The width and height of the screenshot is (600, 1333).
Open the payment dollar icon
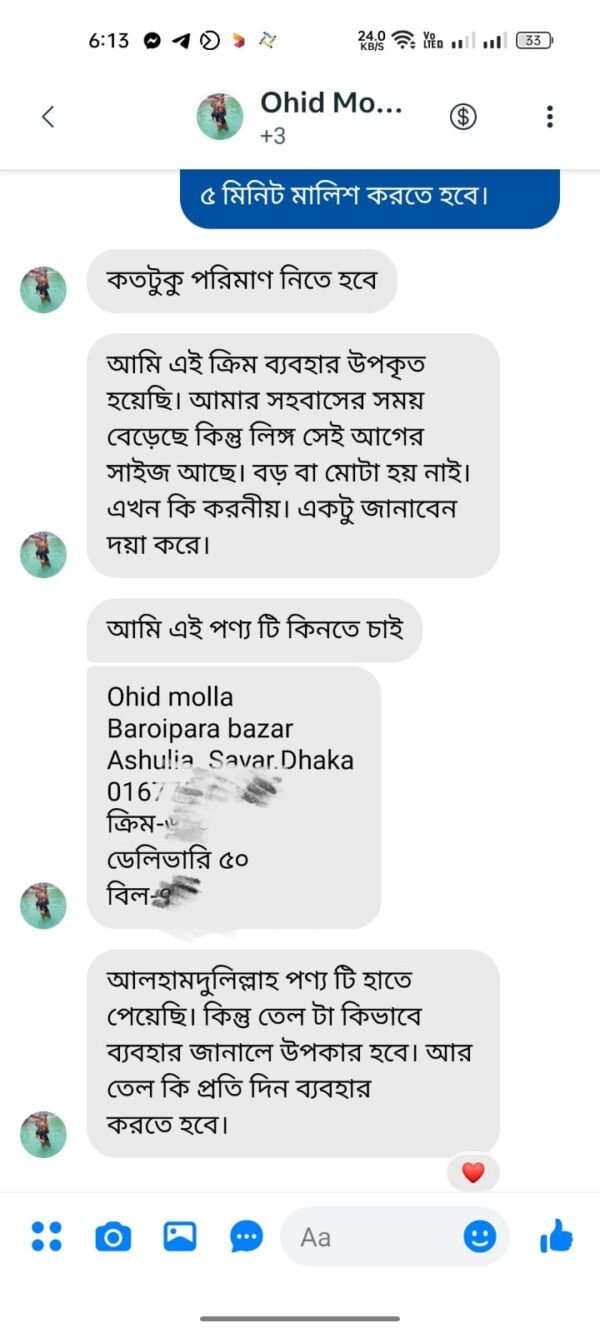(x=463, y=117)
